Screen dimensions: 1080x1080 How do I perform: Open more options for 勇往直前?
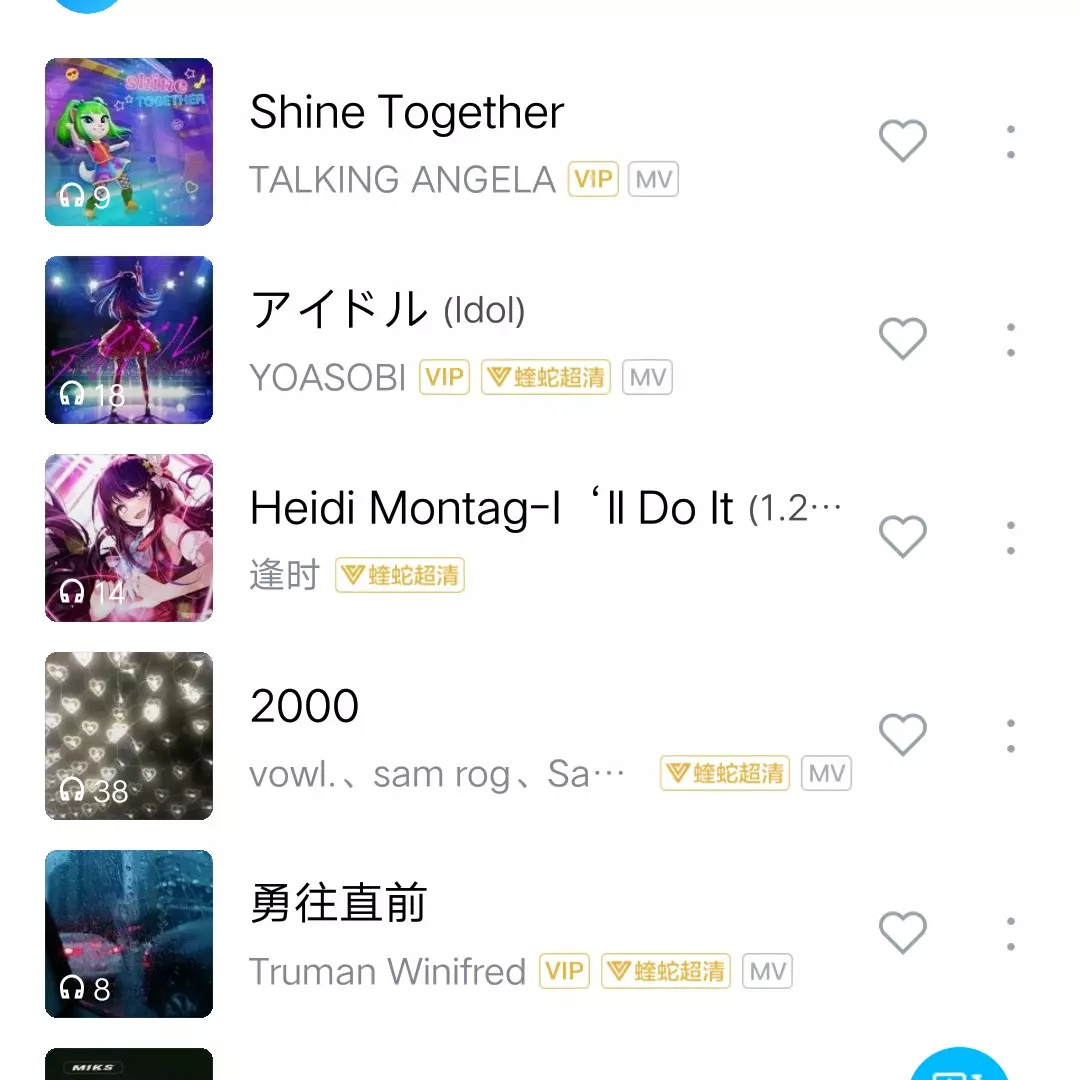pyautogui.click(x=1011, y=933)
